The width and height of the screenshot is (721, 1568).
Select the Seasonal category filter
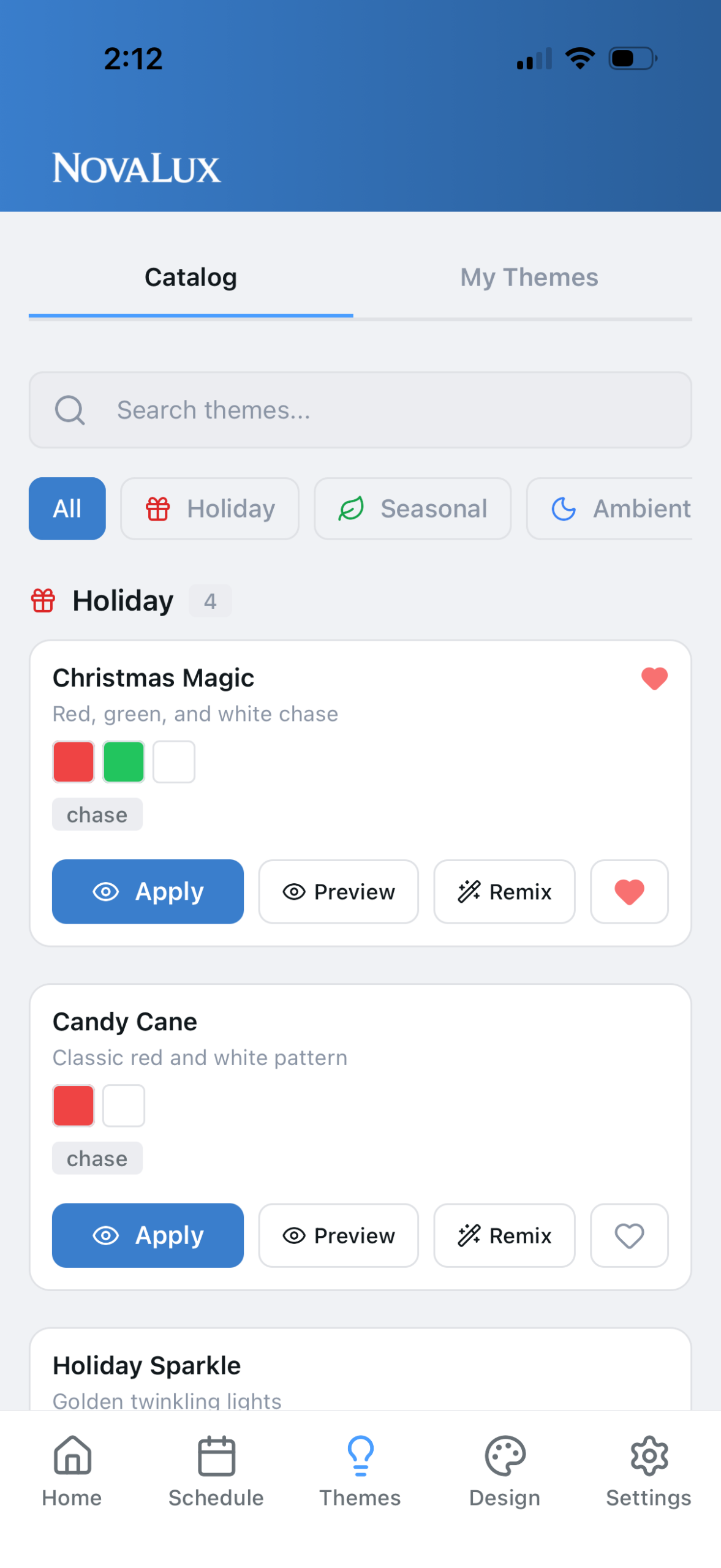click(412, 508)
